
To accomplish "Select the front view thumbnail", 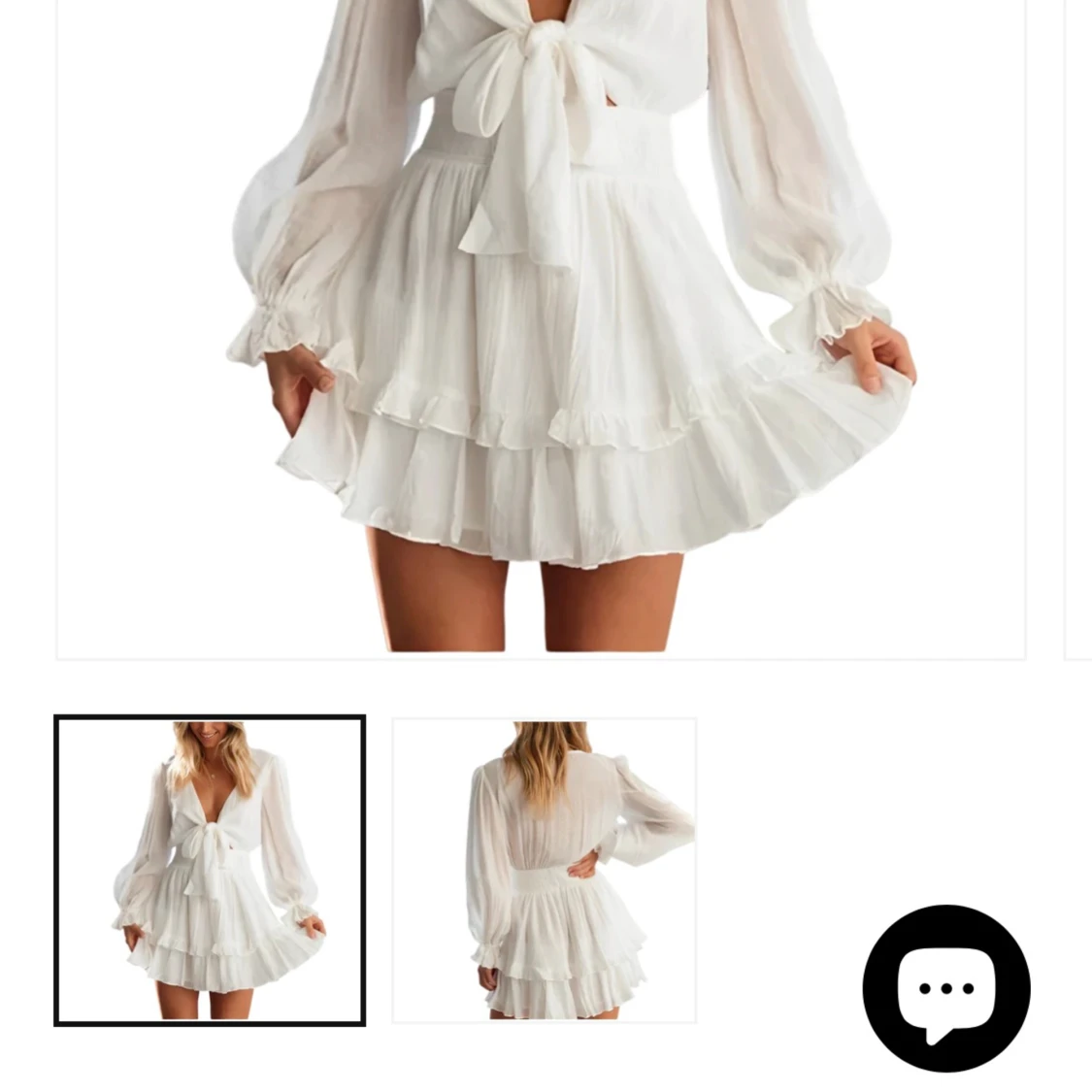I will (210, 871).
